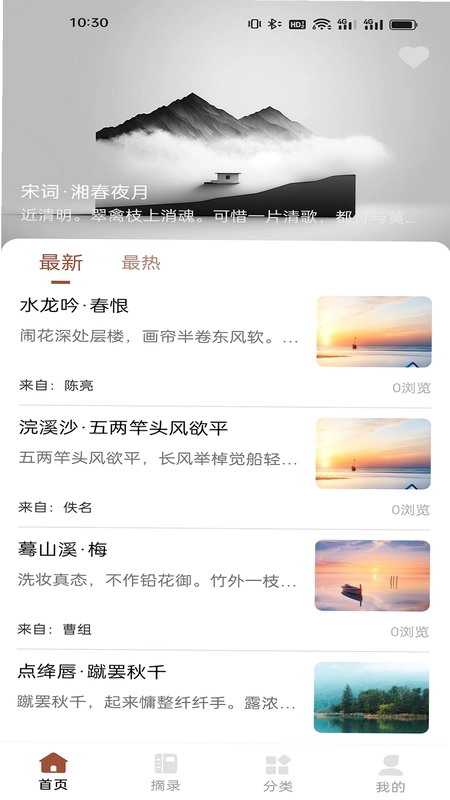Open the 我的 tab

tap(391, 773)
